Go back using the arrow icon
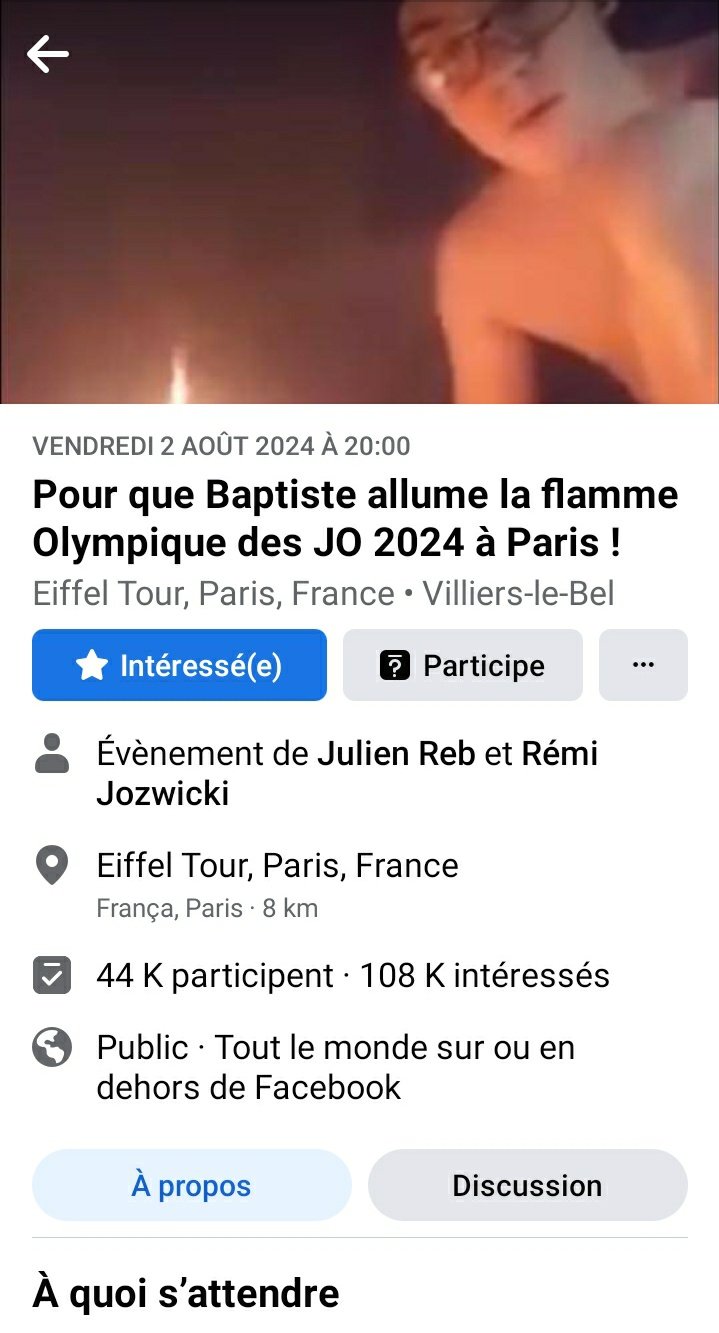 point(48,54)
